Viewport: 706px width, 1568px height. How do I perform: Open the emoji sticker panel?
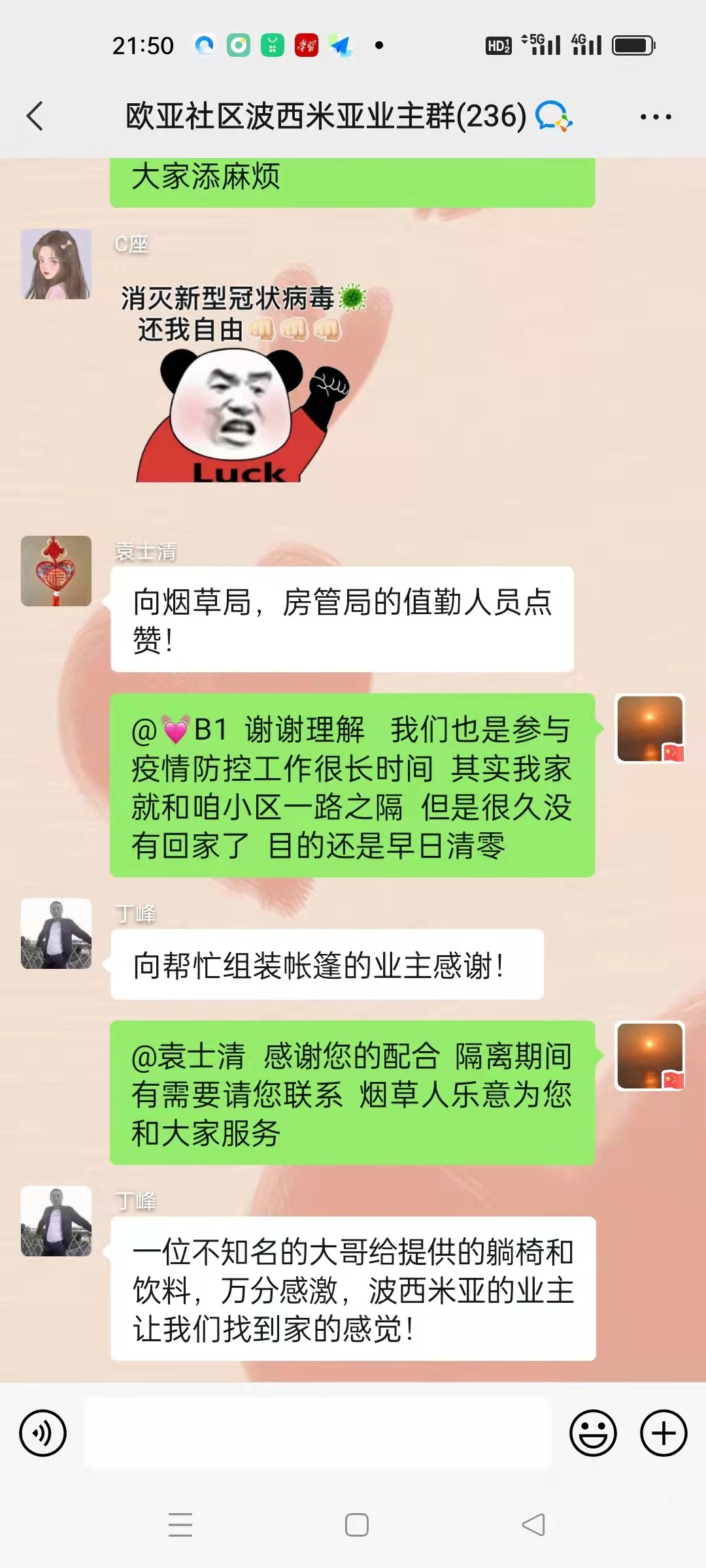[593, 1433]
